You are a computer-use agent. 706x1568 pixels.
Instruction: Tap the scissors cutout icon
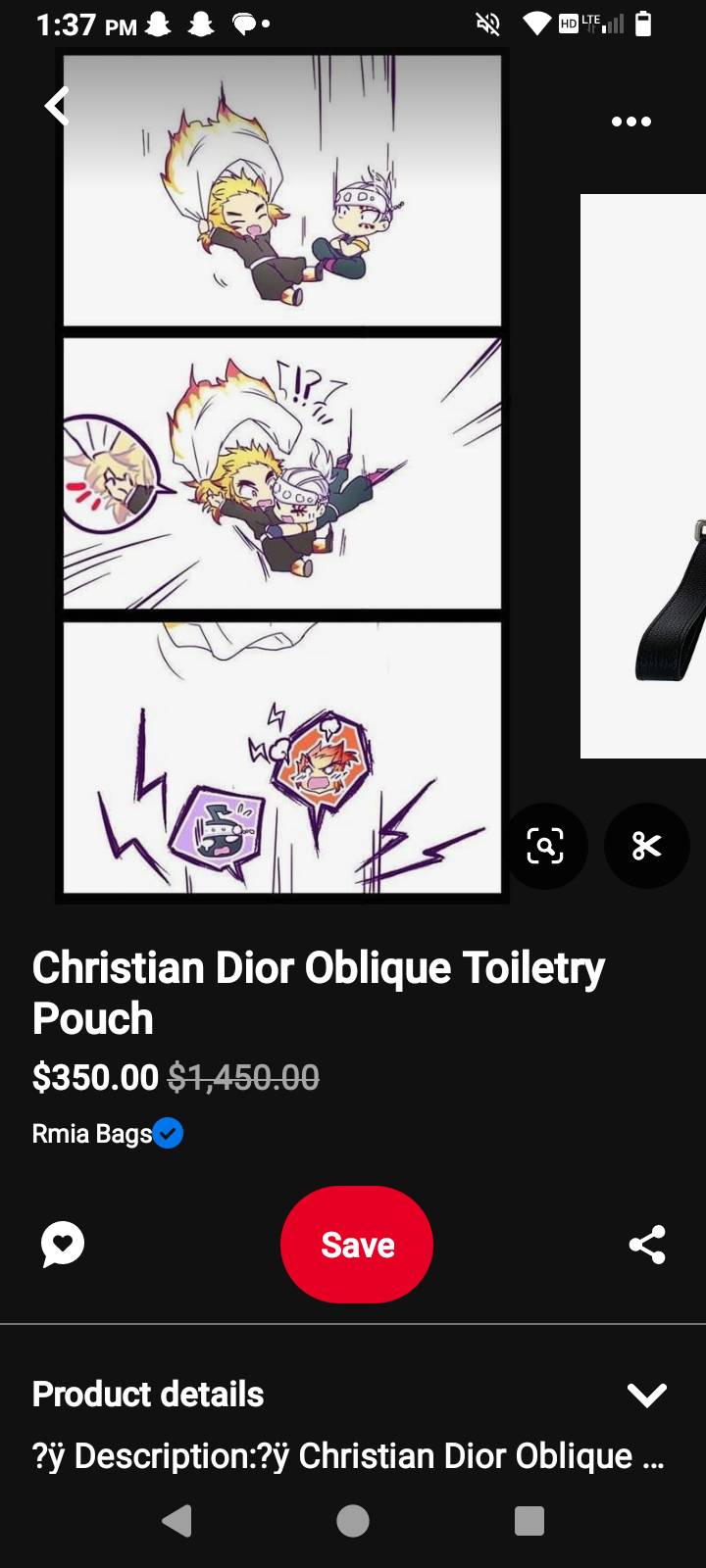pos(646,845)
